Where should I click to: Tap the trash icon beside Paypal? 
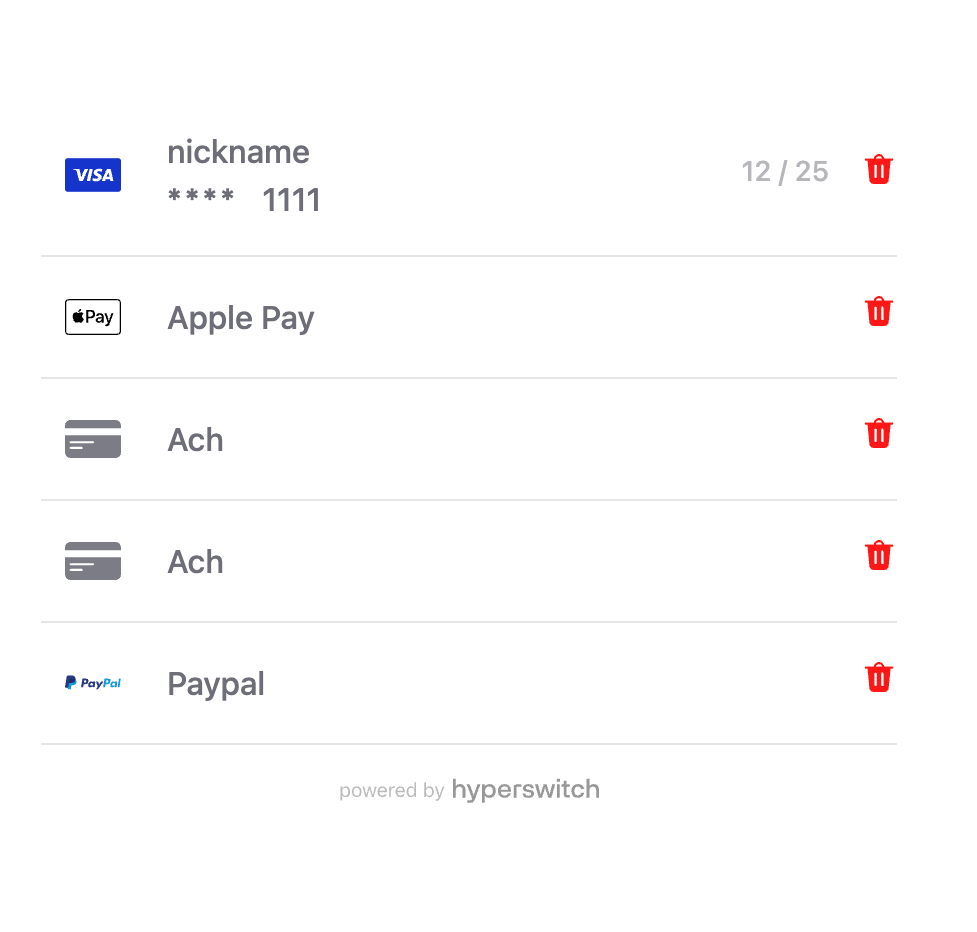878,678
